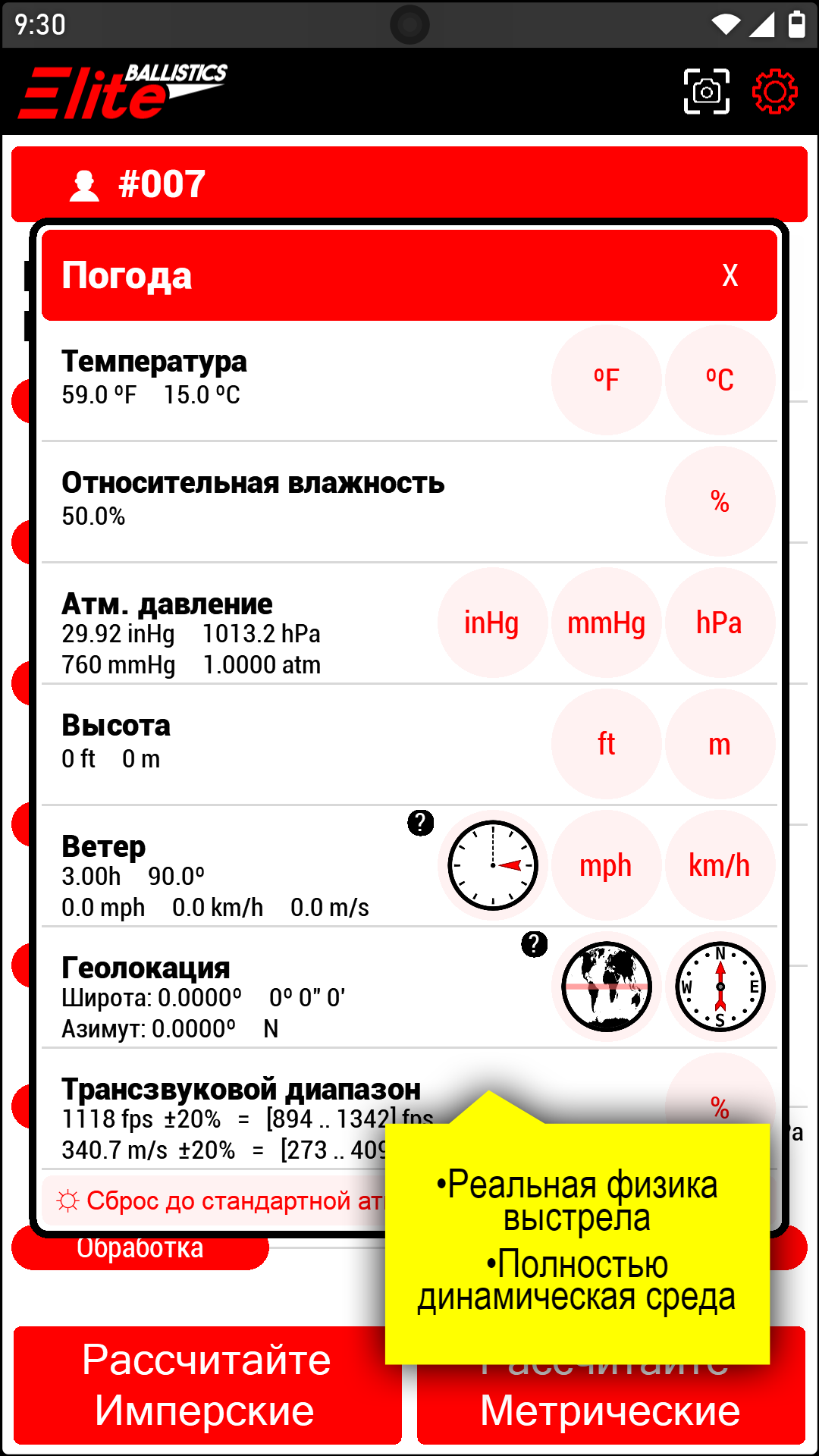
Task: Open latitude globe selector
Action: click(606, 987)
